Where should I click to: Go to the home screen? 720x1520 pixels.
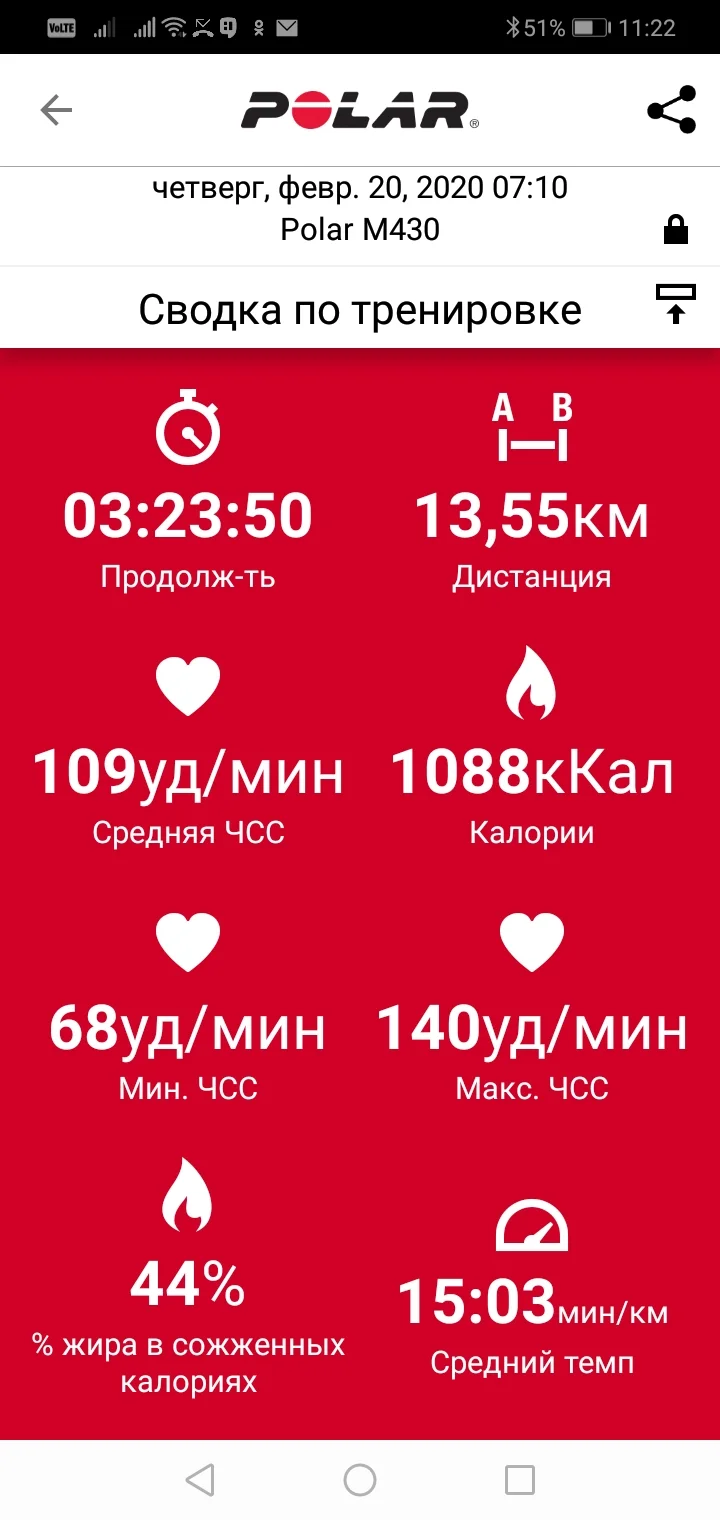tap(360, 1479)
